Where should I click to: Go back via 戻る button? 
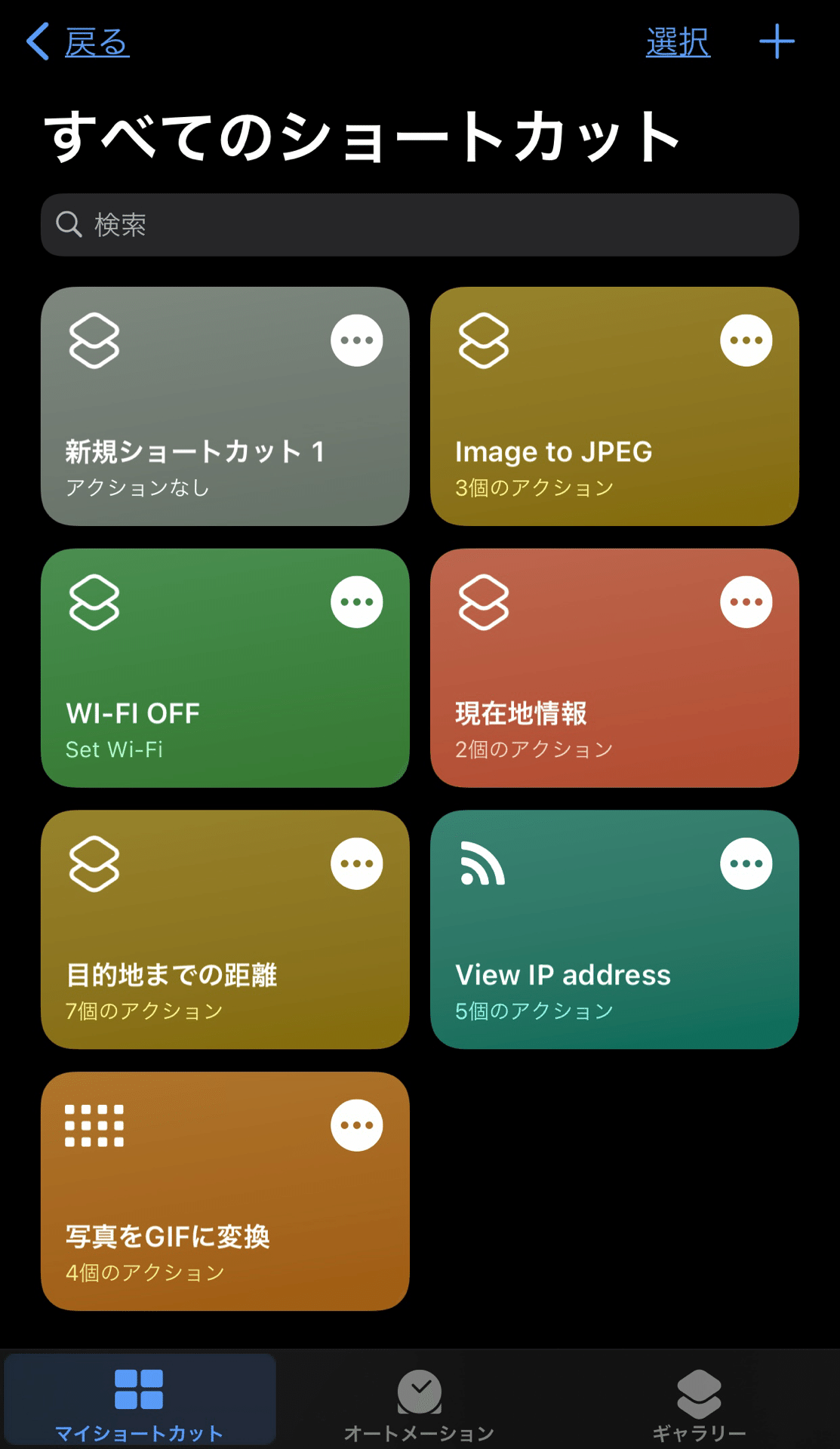point(78,42)
